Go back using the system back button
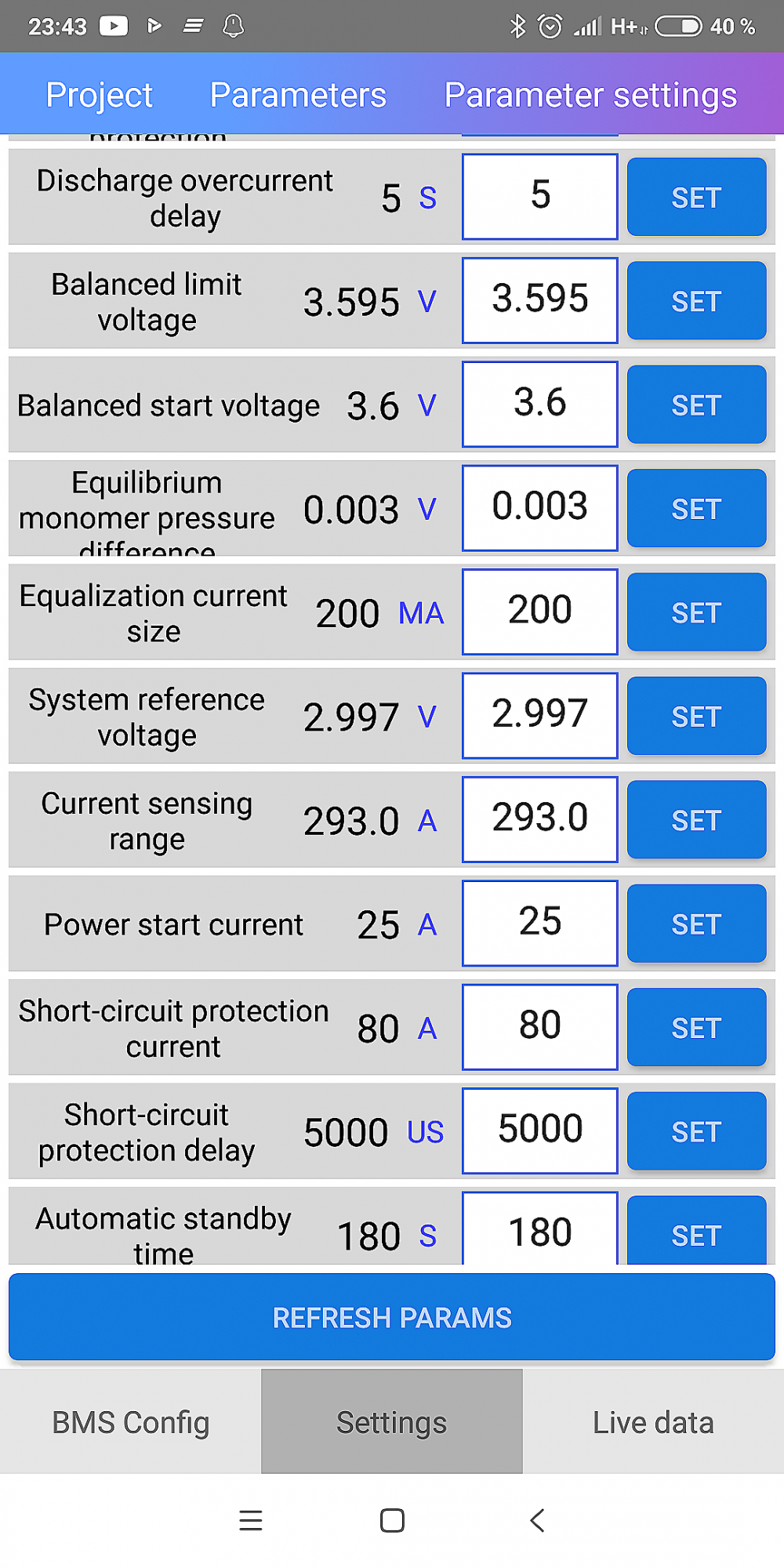Image resolution: width=784 pixels, height=1568 pixels. pyautogui.click(x=537, y=1521)
